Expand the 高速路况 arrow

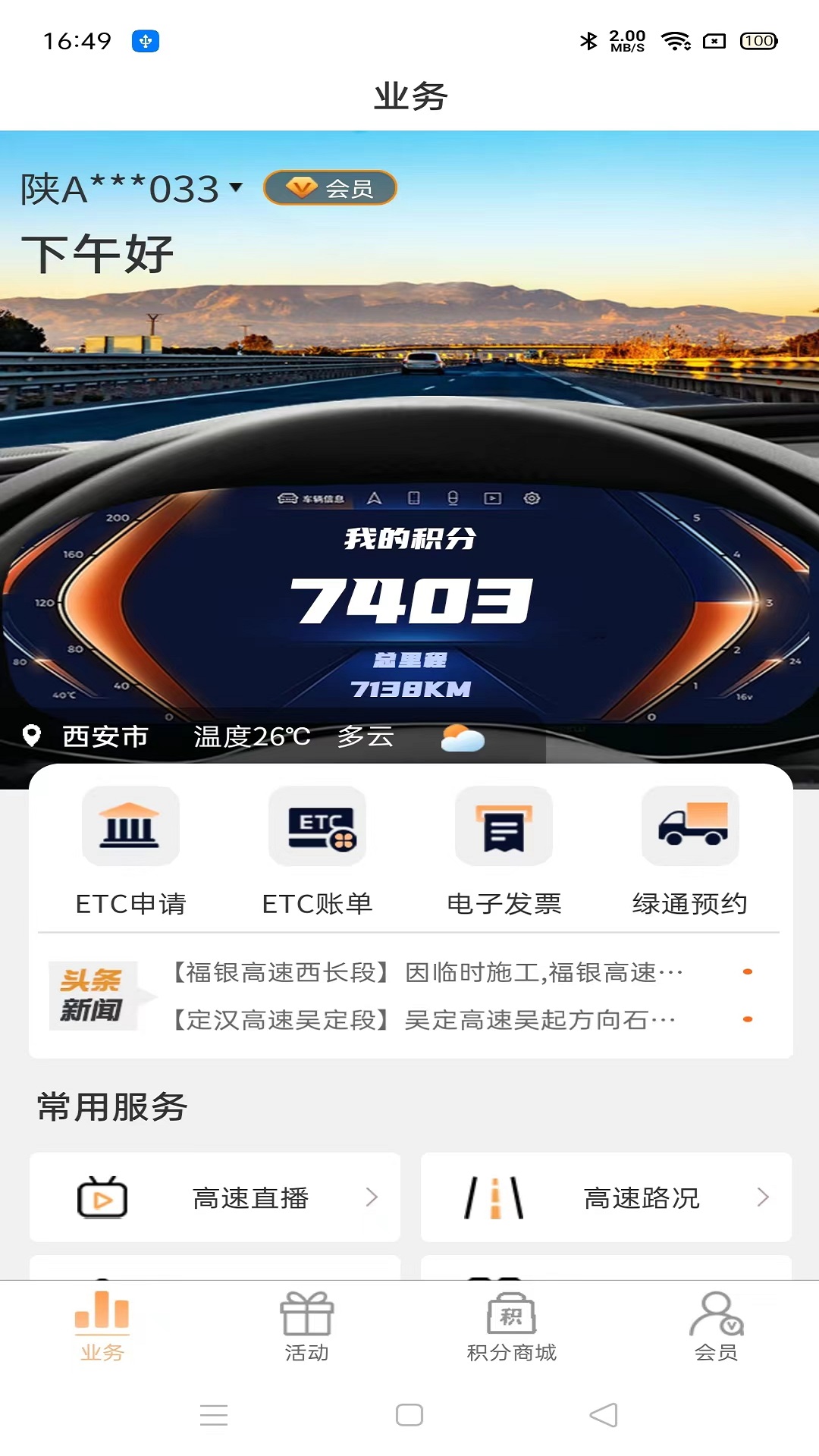[762, 1198]
